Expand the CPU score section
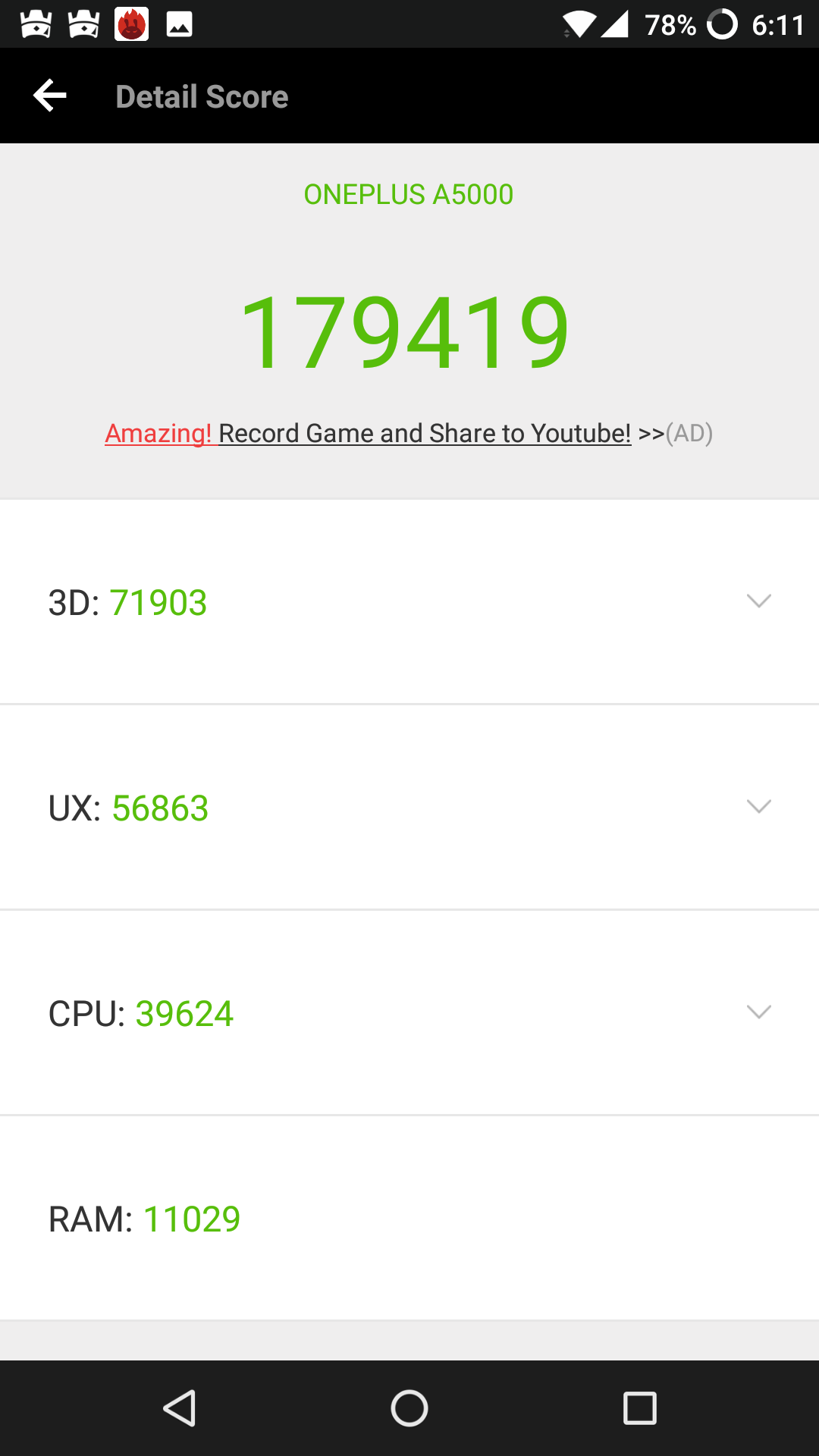 click(758, 1012)
